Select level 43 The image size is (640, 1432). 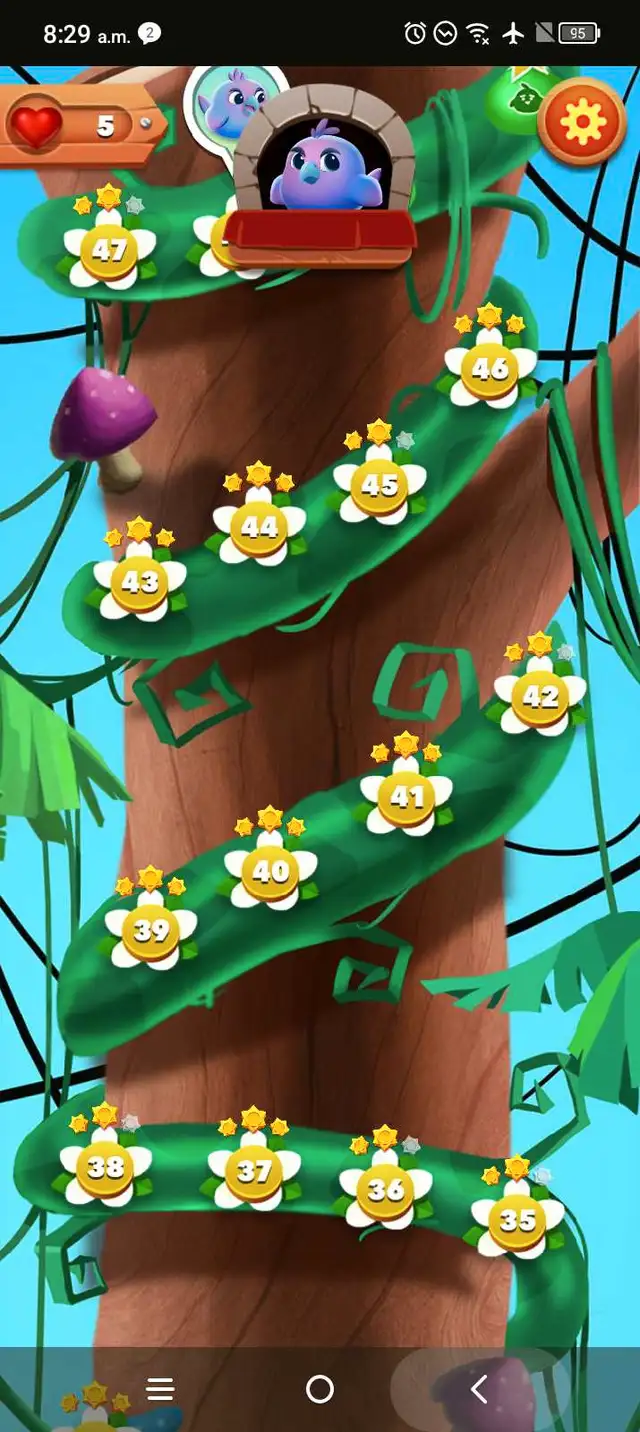[x=140, y=582]
